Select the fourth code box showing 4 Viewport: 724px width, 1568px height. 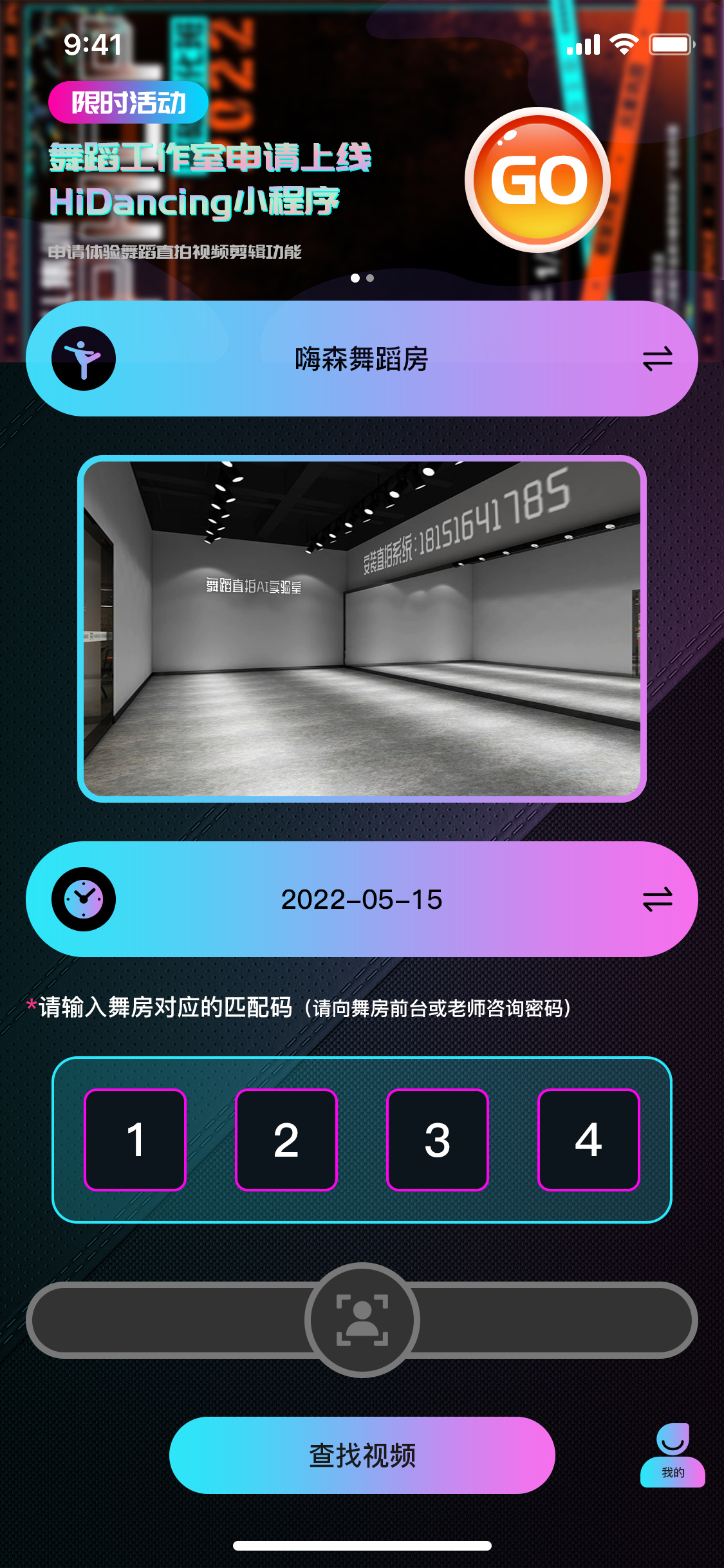pos(589,1139)
